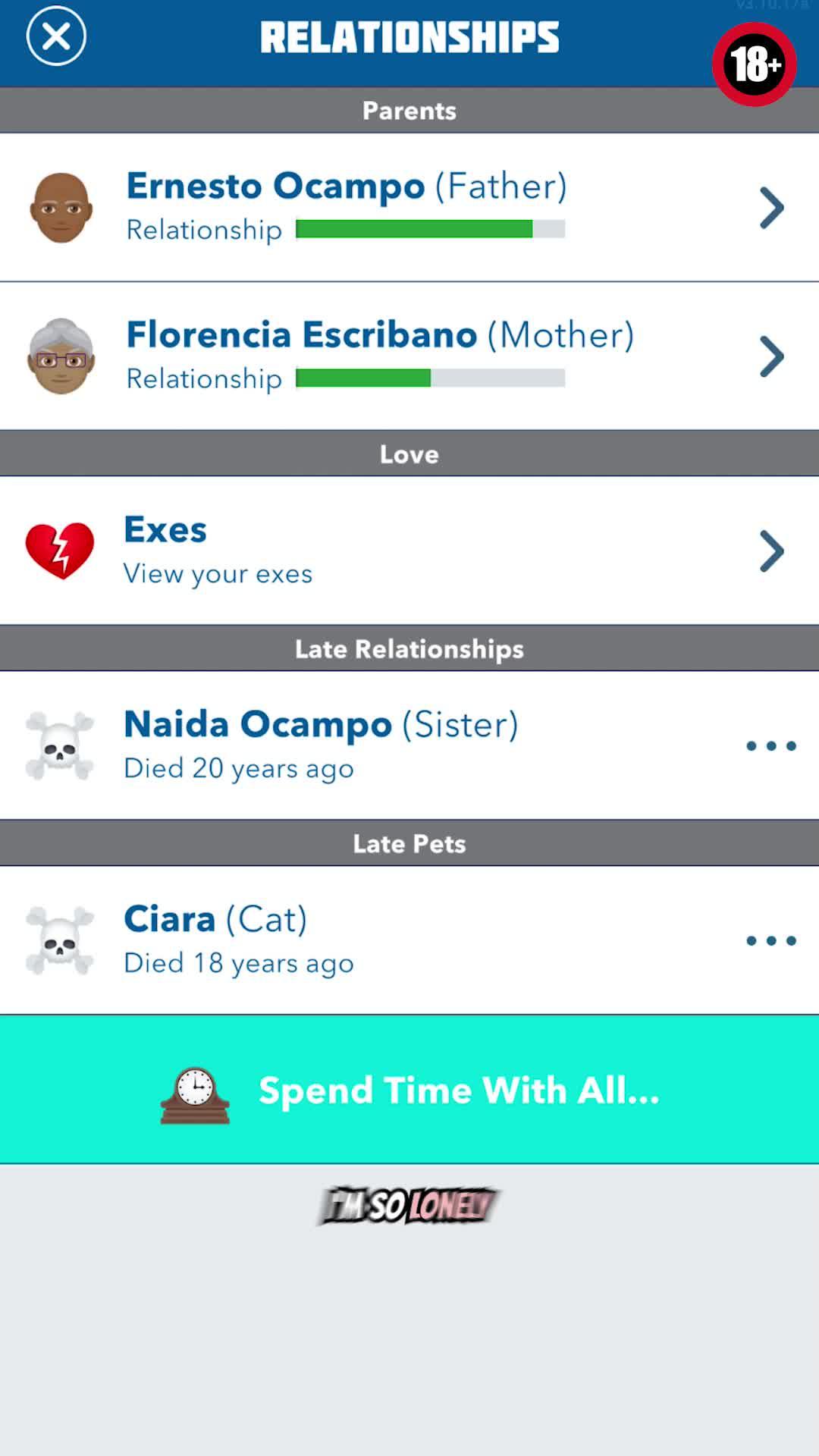
Task: Open options for late sister Naida Ocampo
Action: [x=770, y=745]
